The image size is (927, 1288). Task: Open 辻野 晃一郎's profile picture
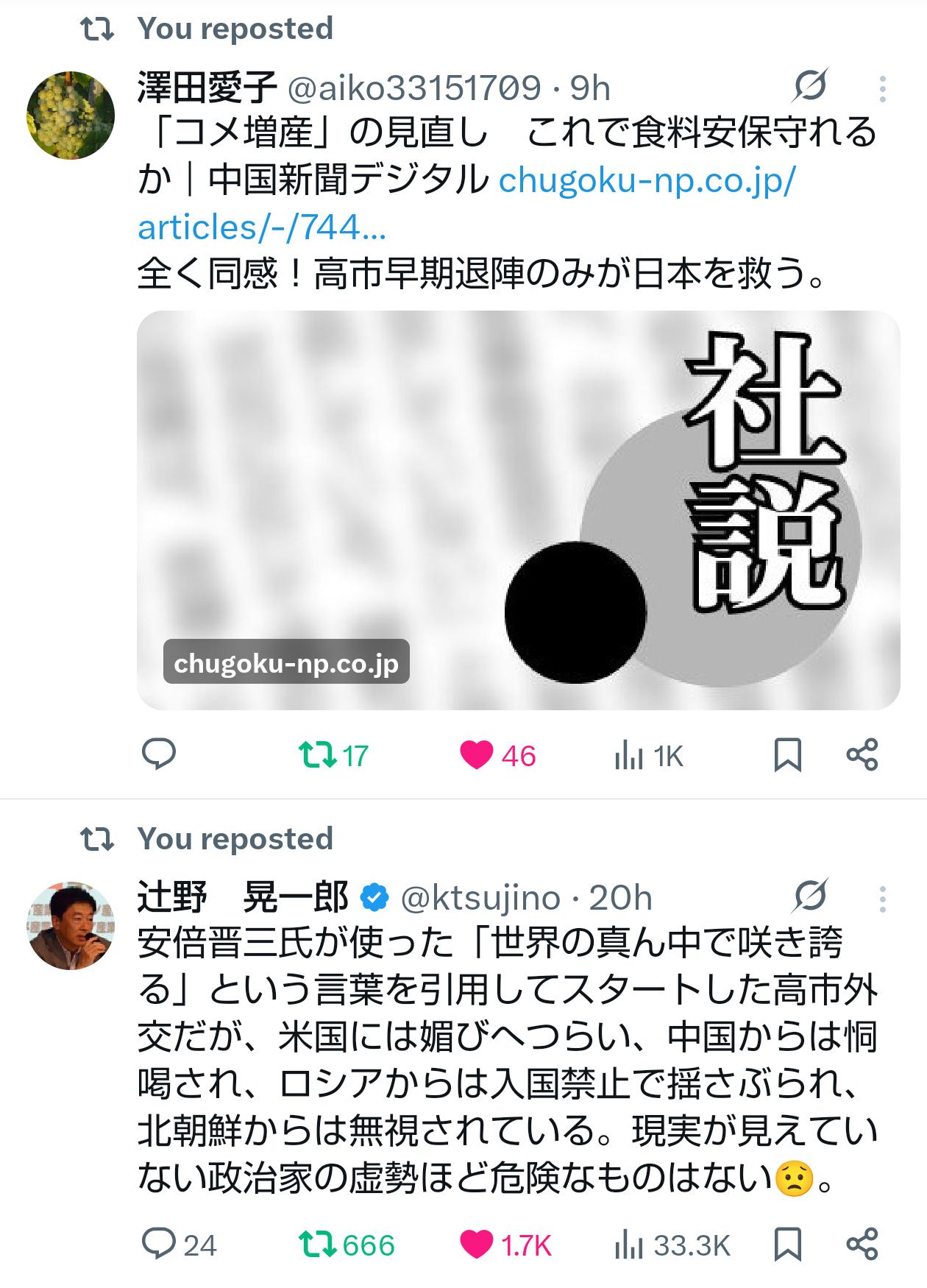click(x=71, y=925)
